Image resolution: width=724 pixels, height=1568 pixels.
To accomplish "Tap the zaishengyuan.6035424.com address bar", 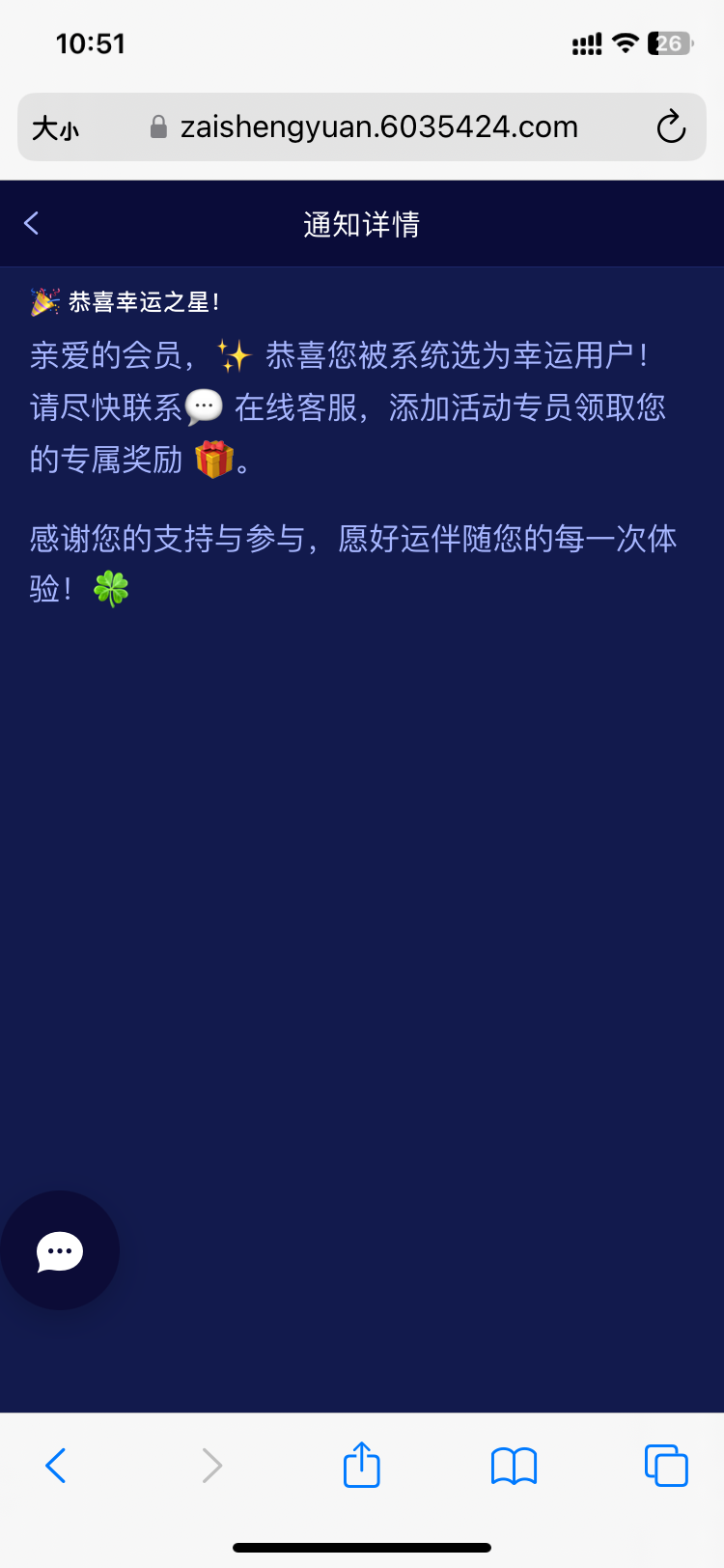I will [376, 127].
